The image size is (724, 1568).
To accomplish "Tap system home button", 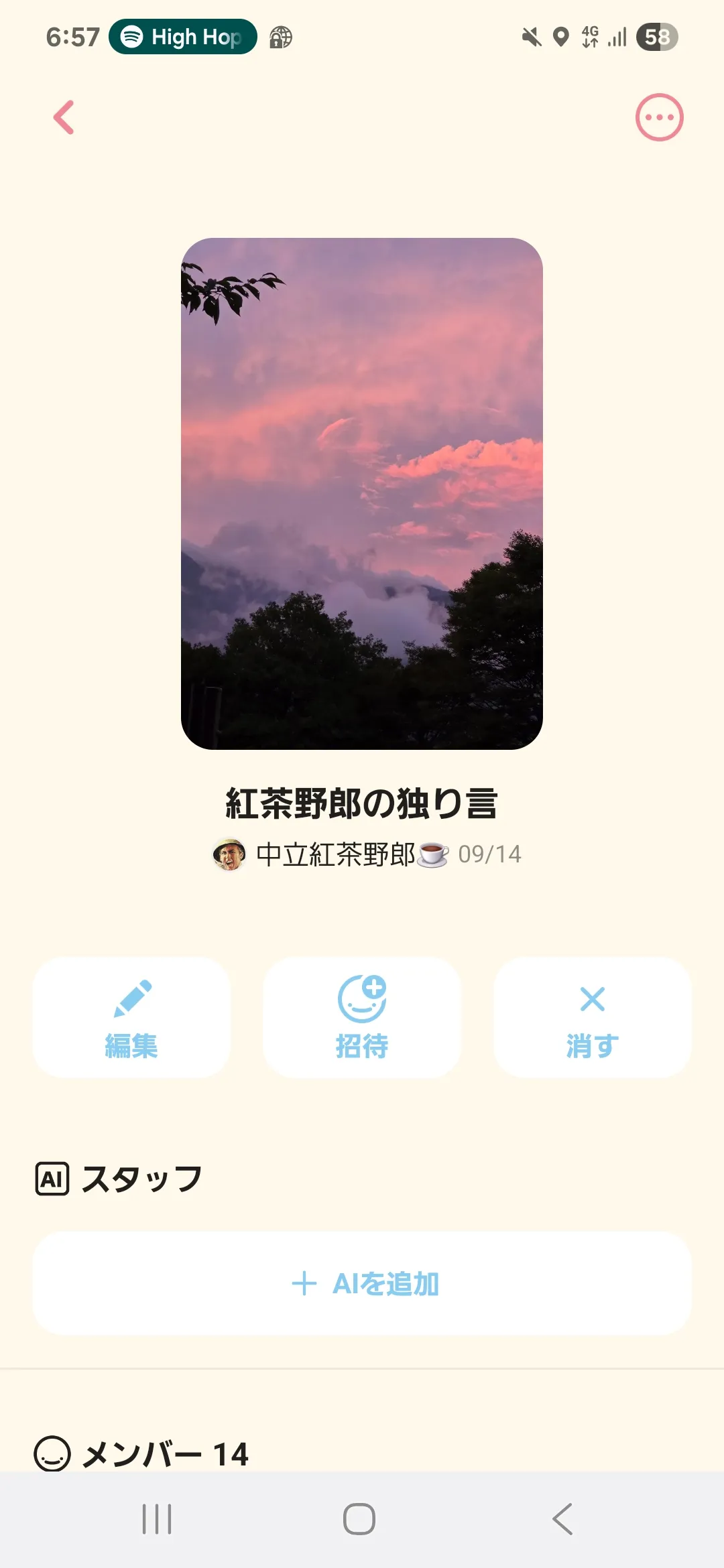I will [x=359, y=1518].
